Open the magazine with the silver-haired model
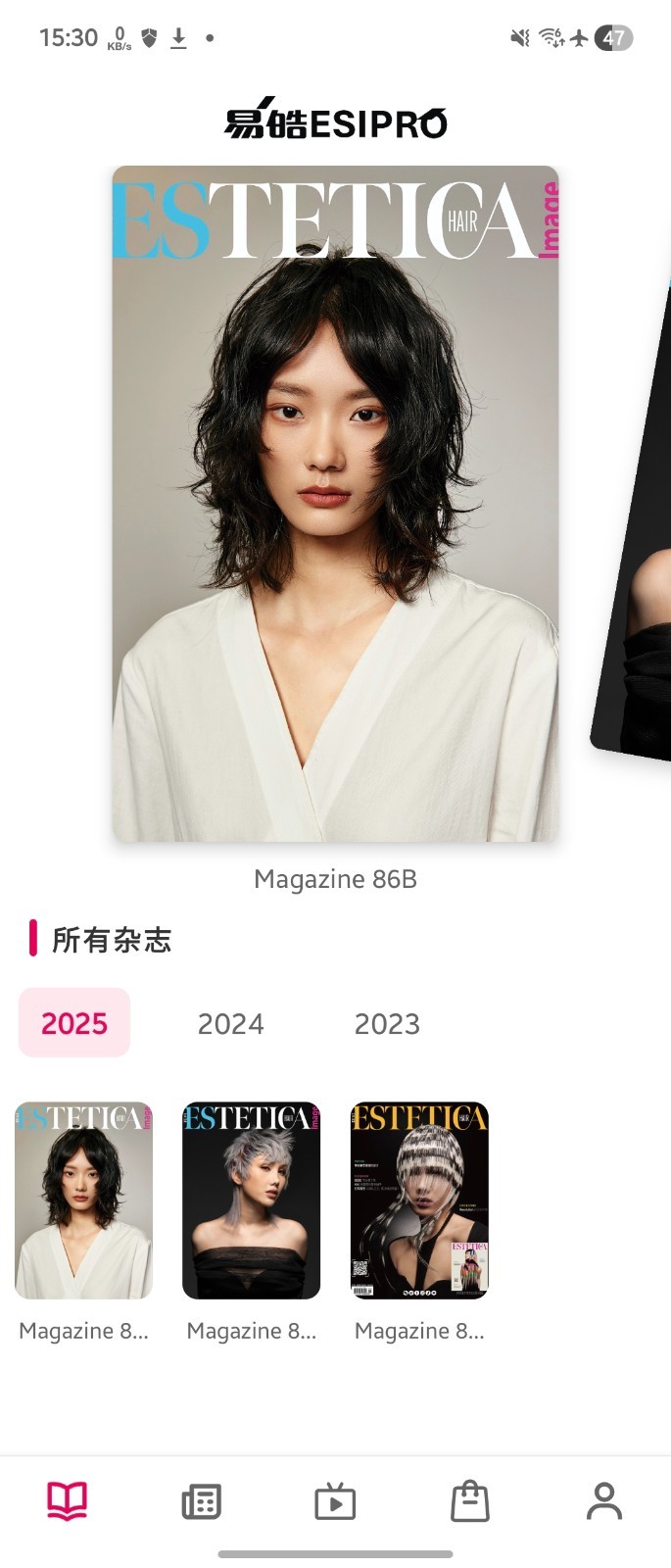 [x=252, y=1200]
